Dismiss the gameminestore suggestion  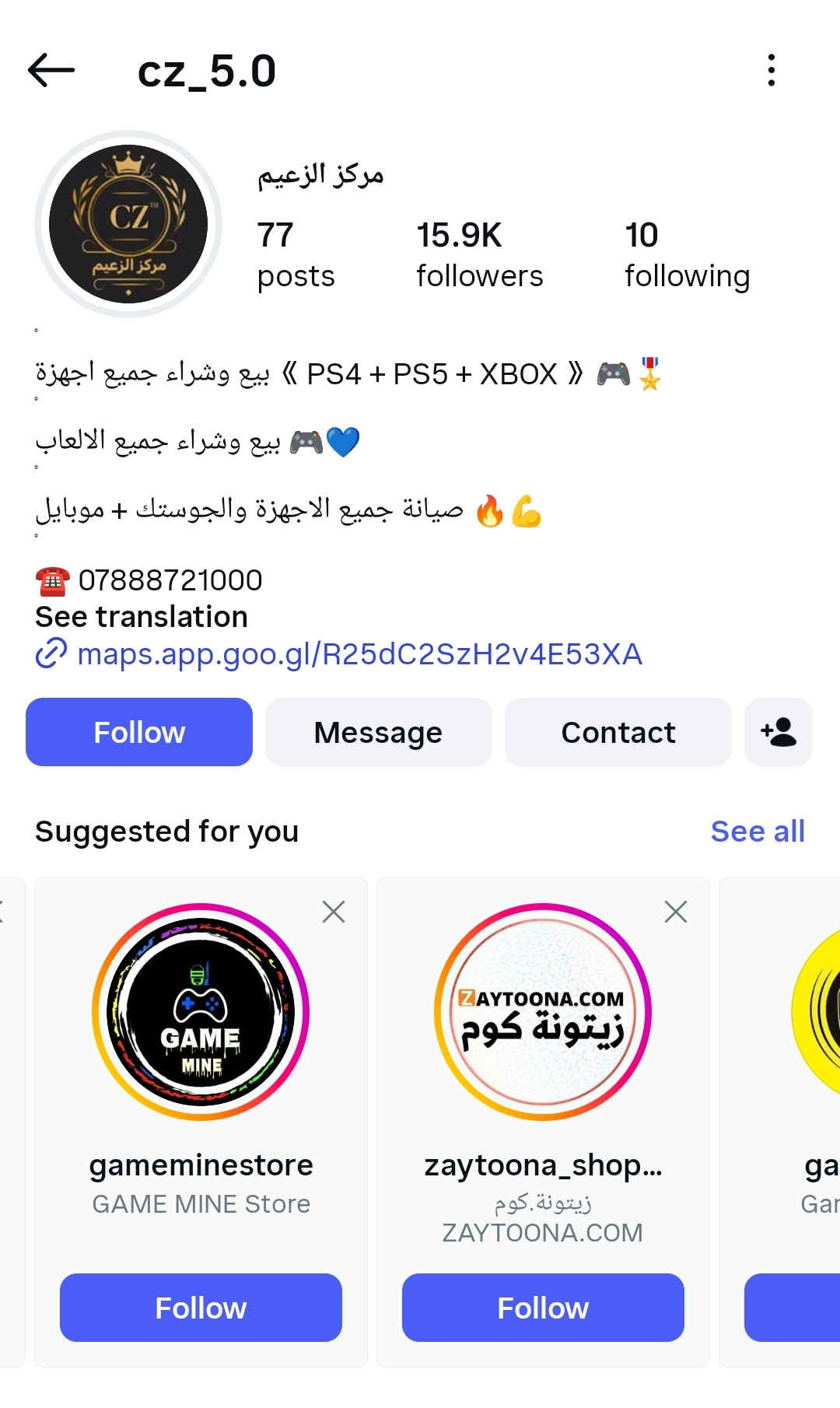(x=334, y=912)
